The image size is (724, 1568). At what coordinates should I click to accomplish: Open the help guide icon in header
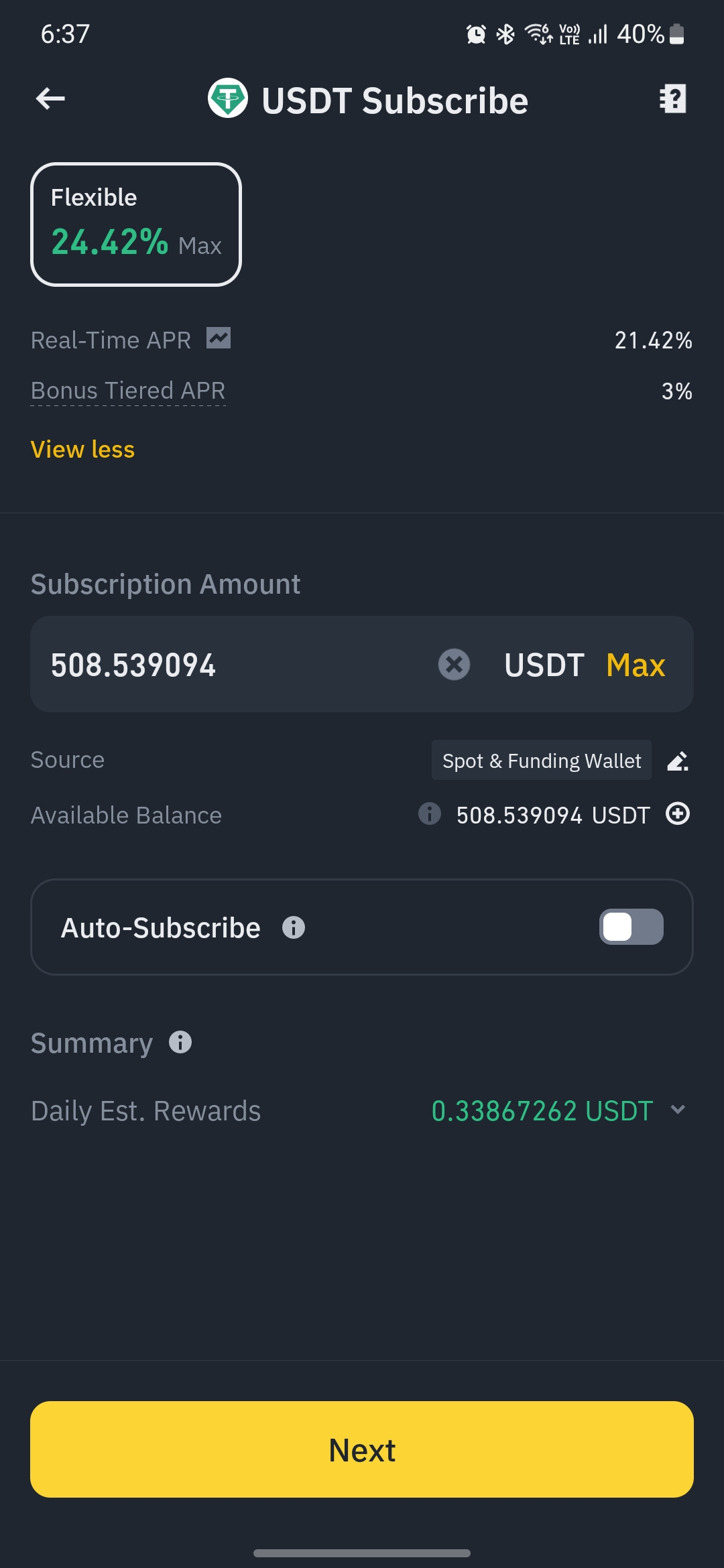click(x=672, y=99)
